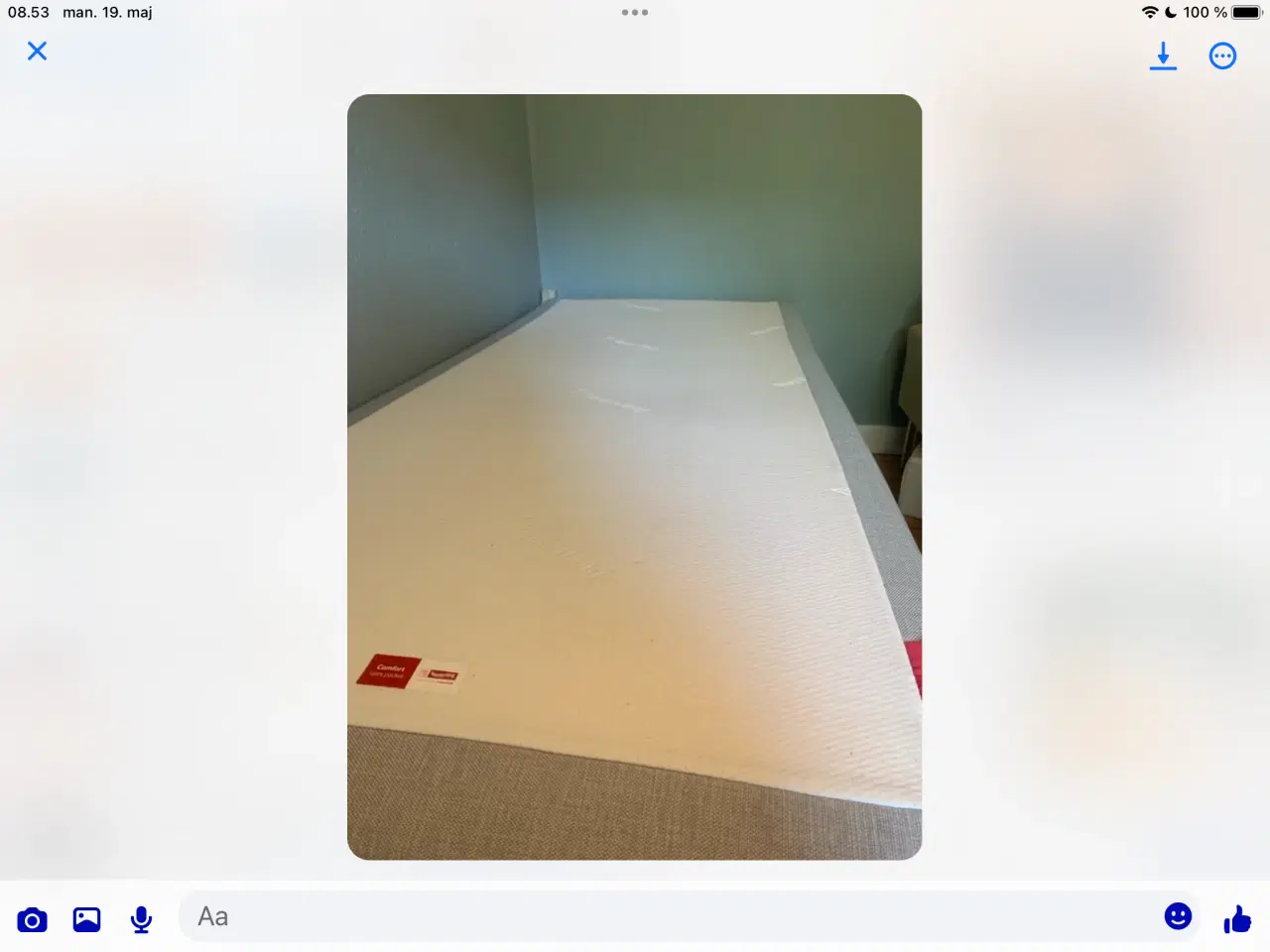Record a voice message with the microphone
The width and height of the screenshot is (1270, 952).
point(142,919)
